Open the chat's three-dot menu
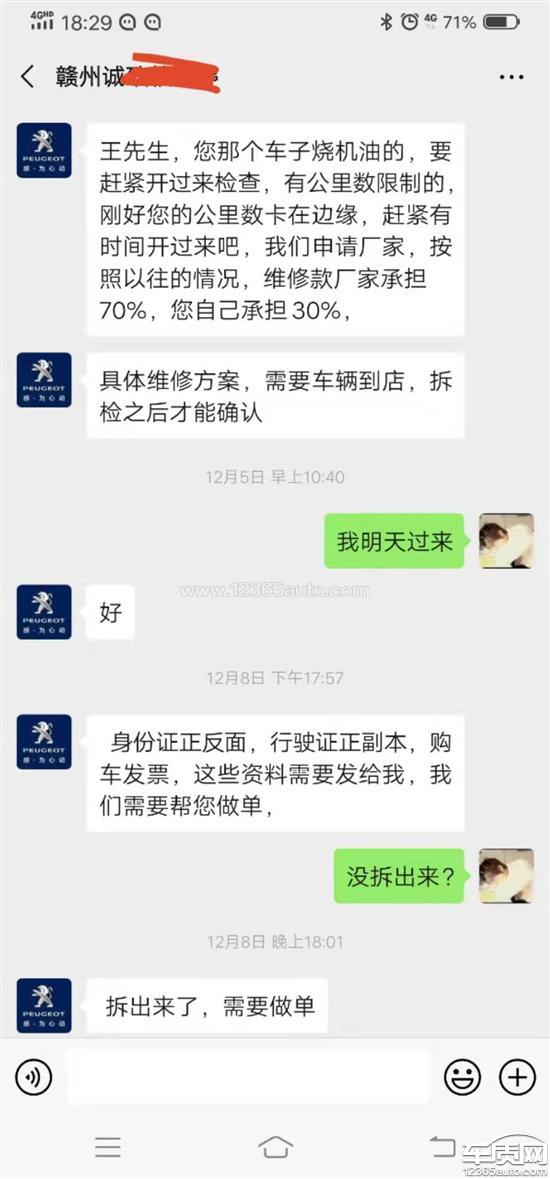Image resolution: width=550 pixels, height=1179 pixels. (x=512, y=77)
